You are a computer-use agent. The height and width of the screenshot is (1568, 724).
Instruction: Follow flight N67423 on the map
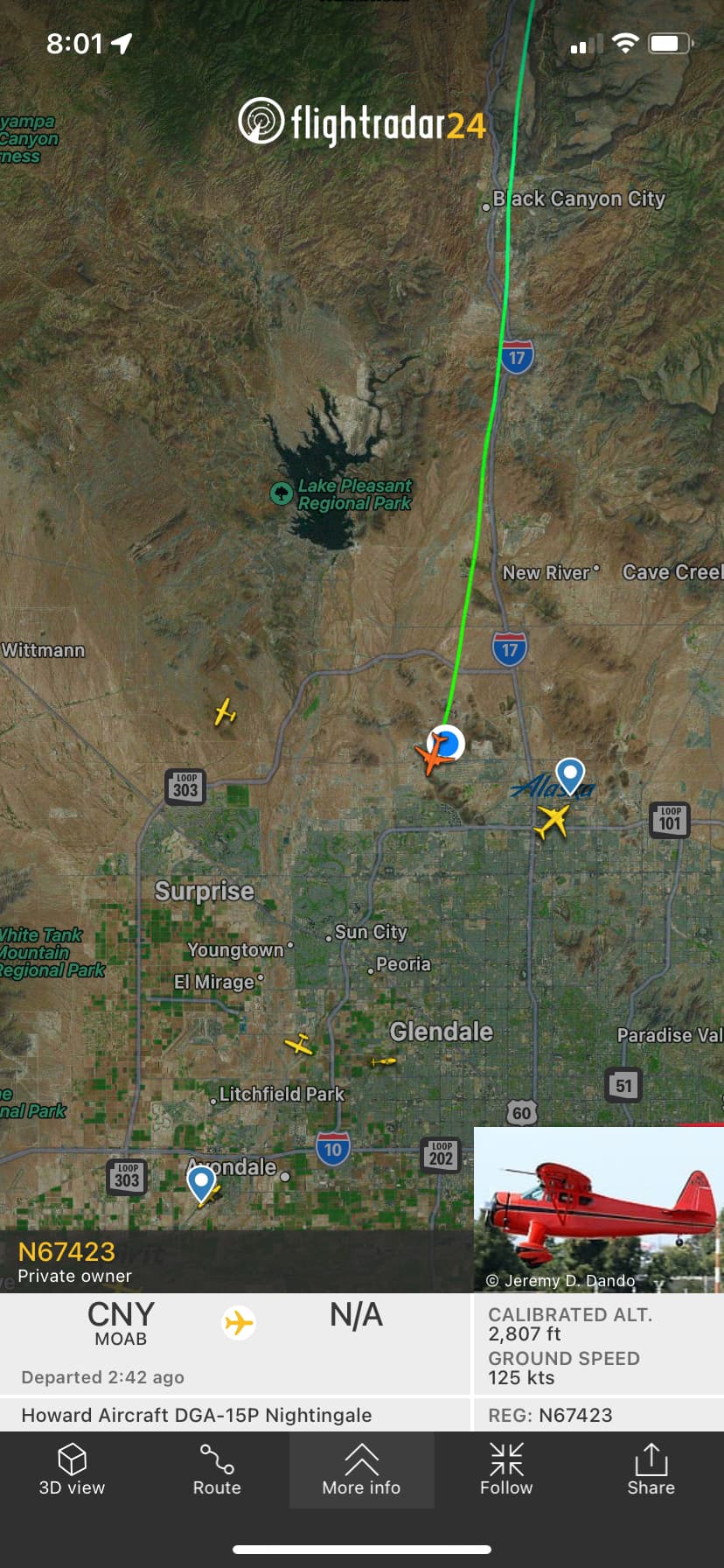pos(506,1470)
